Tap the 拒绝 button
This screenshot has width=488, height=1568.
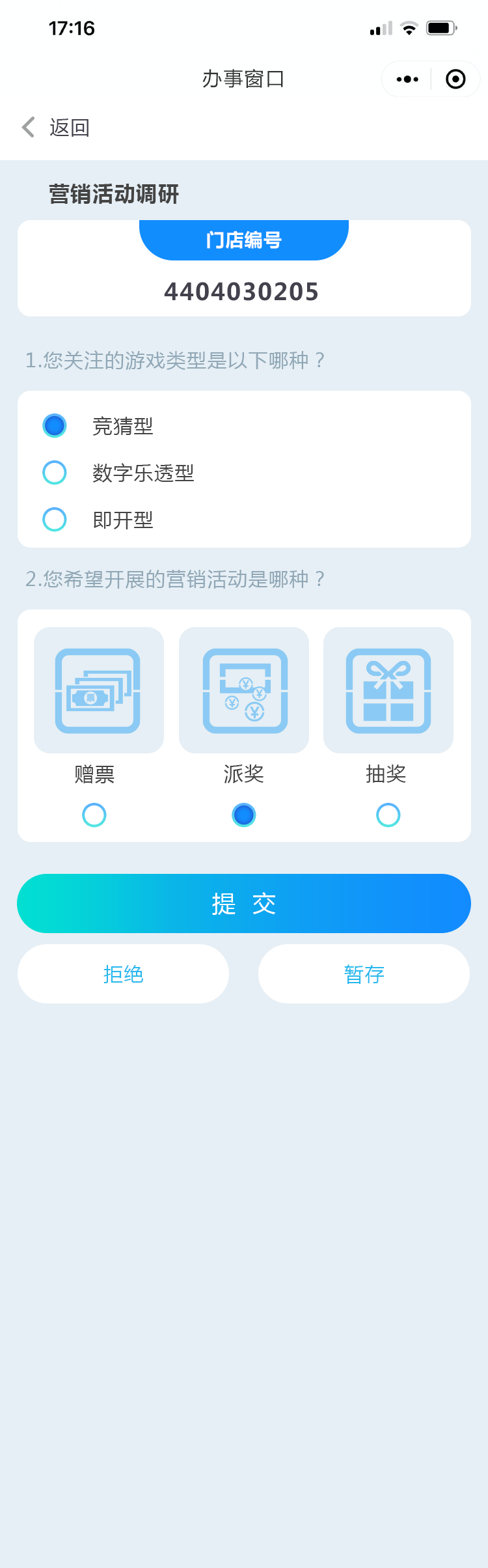123,974
